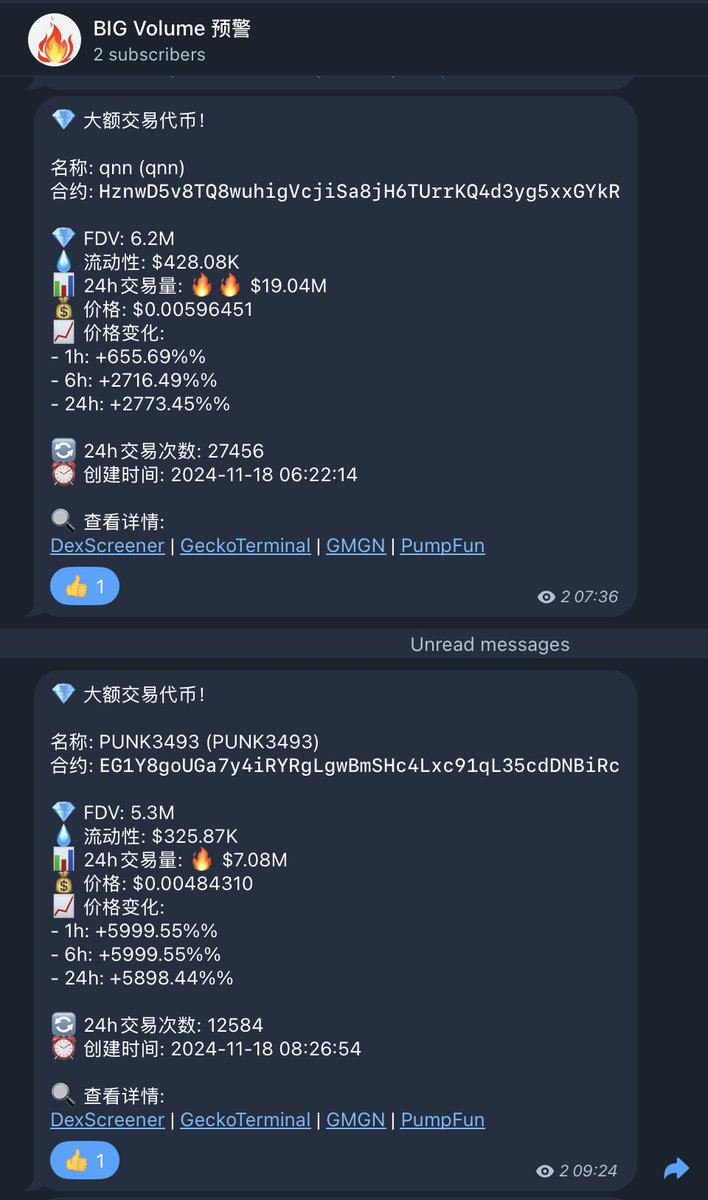Viewport: 708px width, 1200px height.
Task: Tap the qnn contract address to copy it
Action: pyautogui.click(x=359, y=192)
